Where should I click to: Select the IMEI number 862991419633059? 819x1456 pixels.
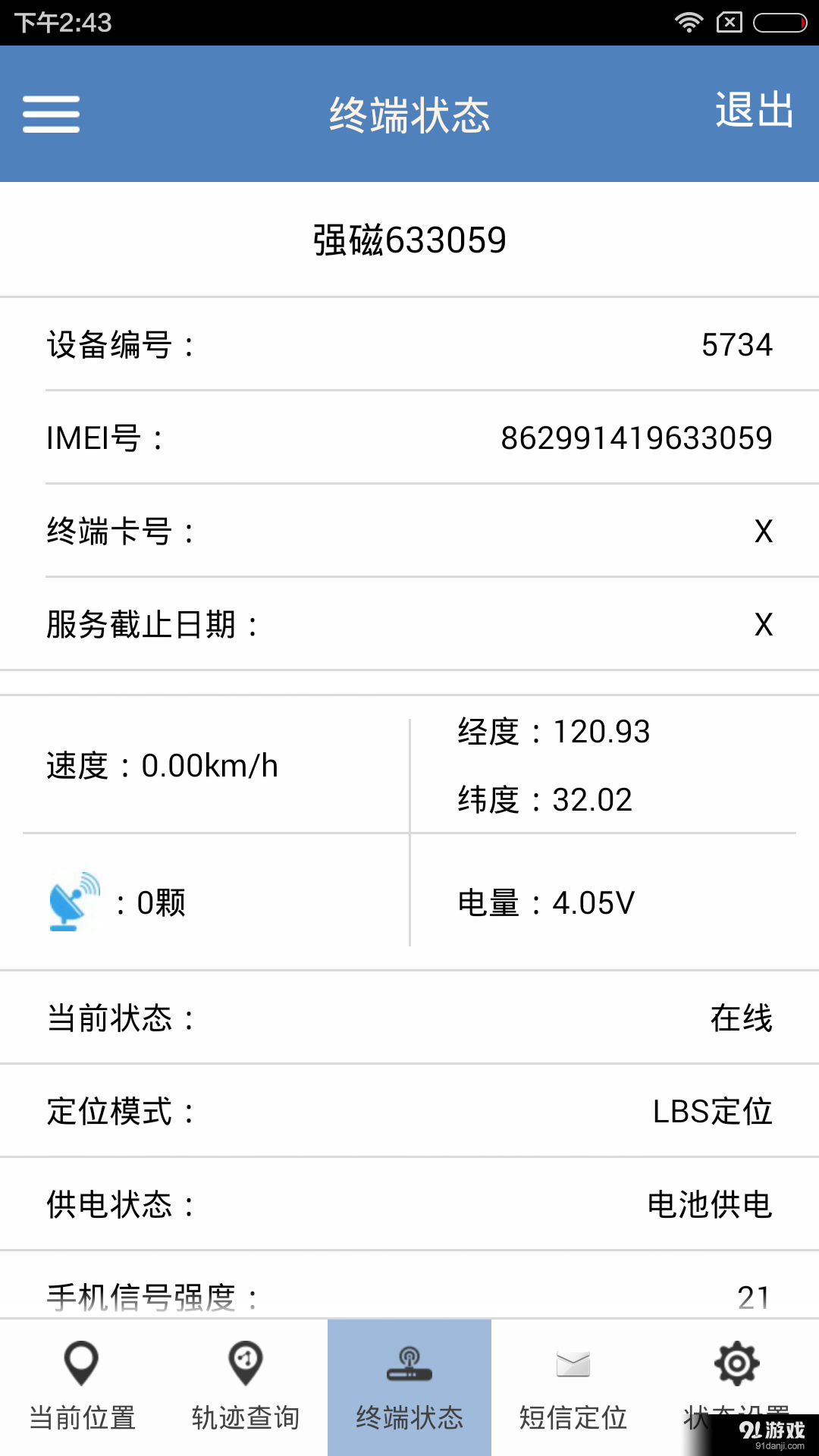637,438
